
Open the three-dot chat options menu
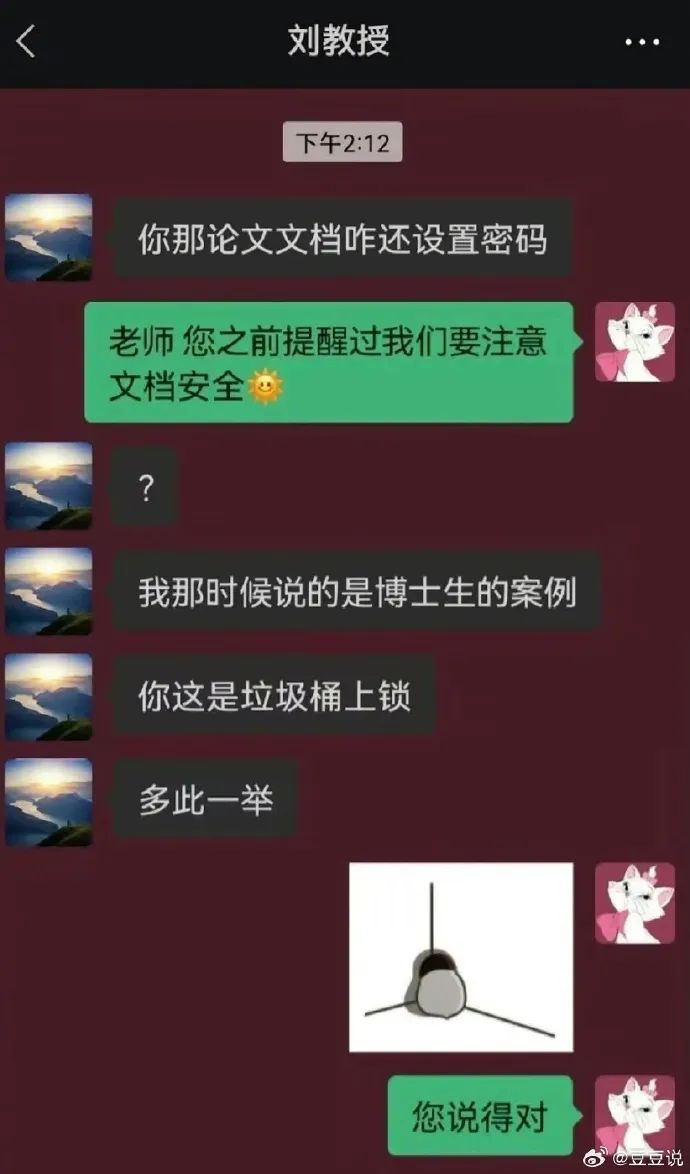(x=642, y=42)
